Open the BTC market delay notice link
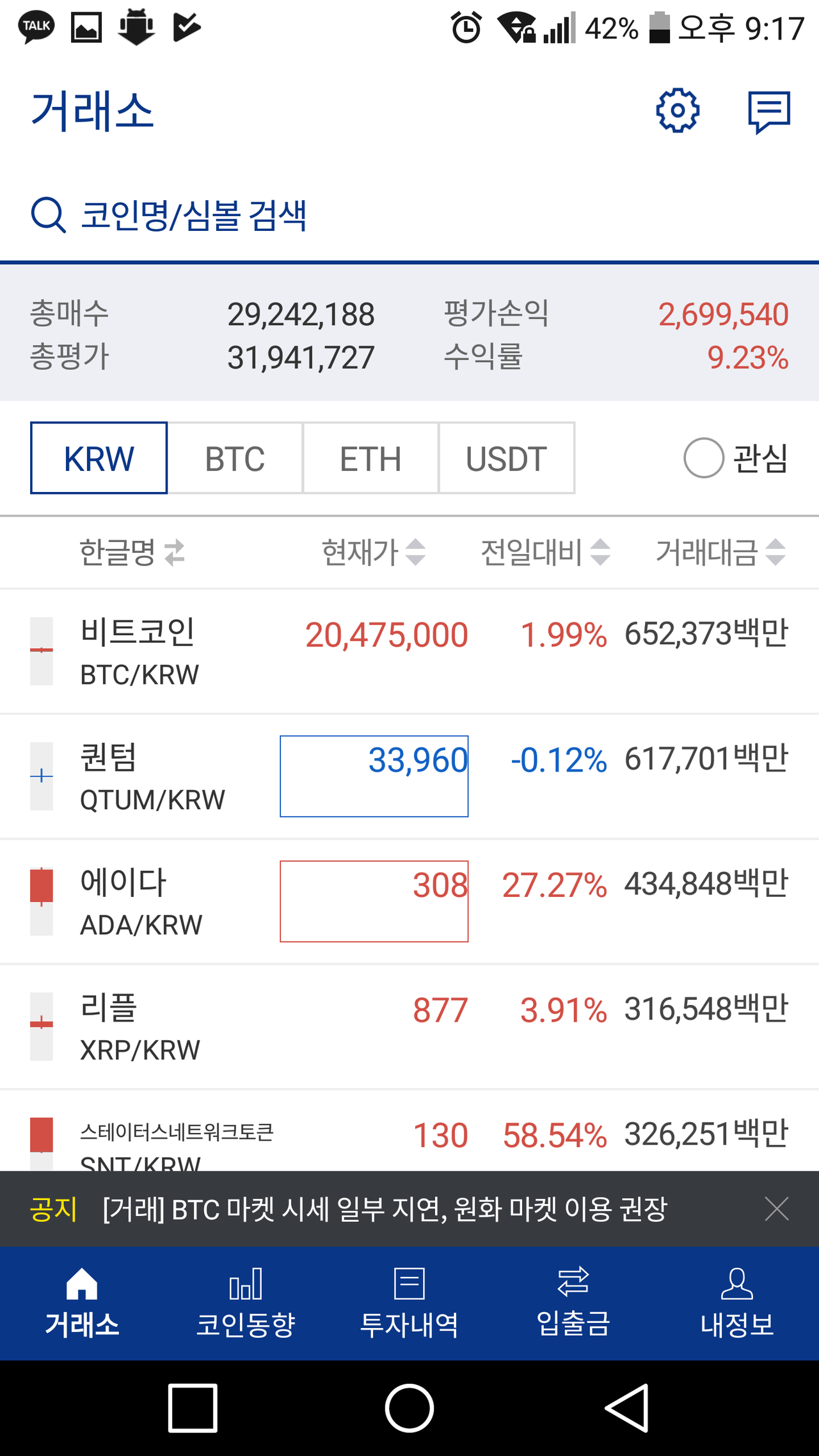 pyautogui.click(x=384, y=1210)
